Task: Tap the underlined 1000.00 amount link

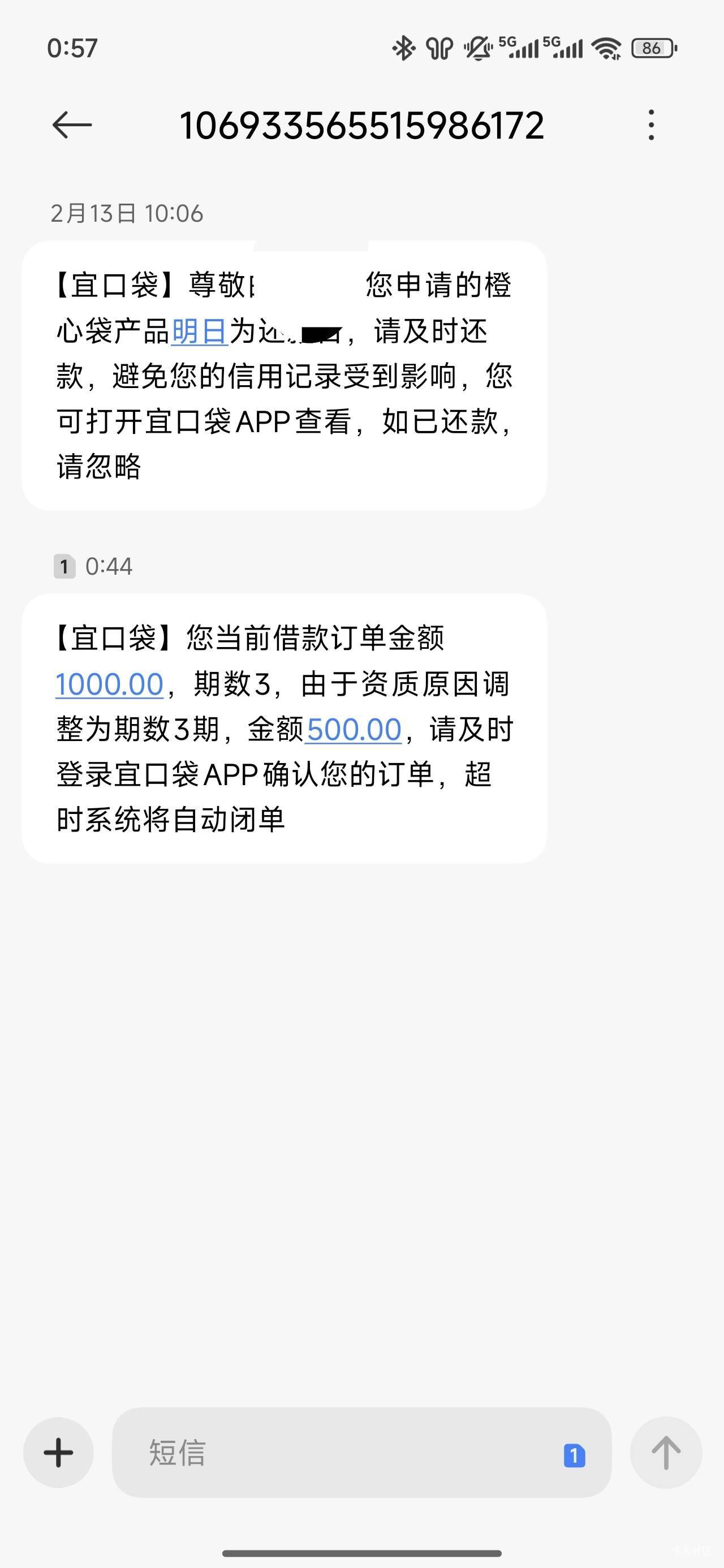Action: [x=110, y=684]
